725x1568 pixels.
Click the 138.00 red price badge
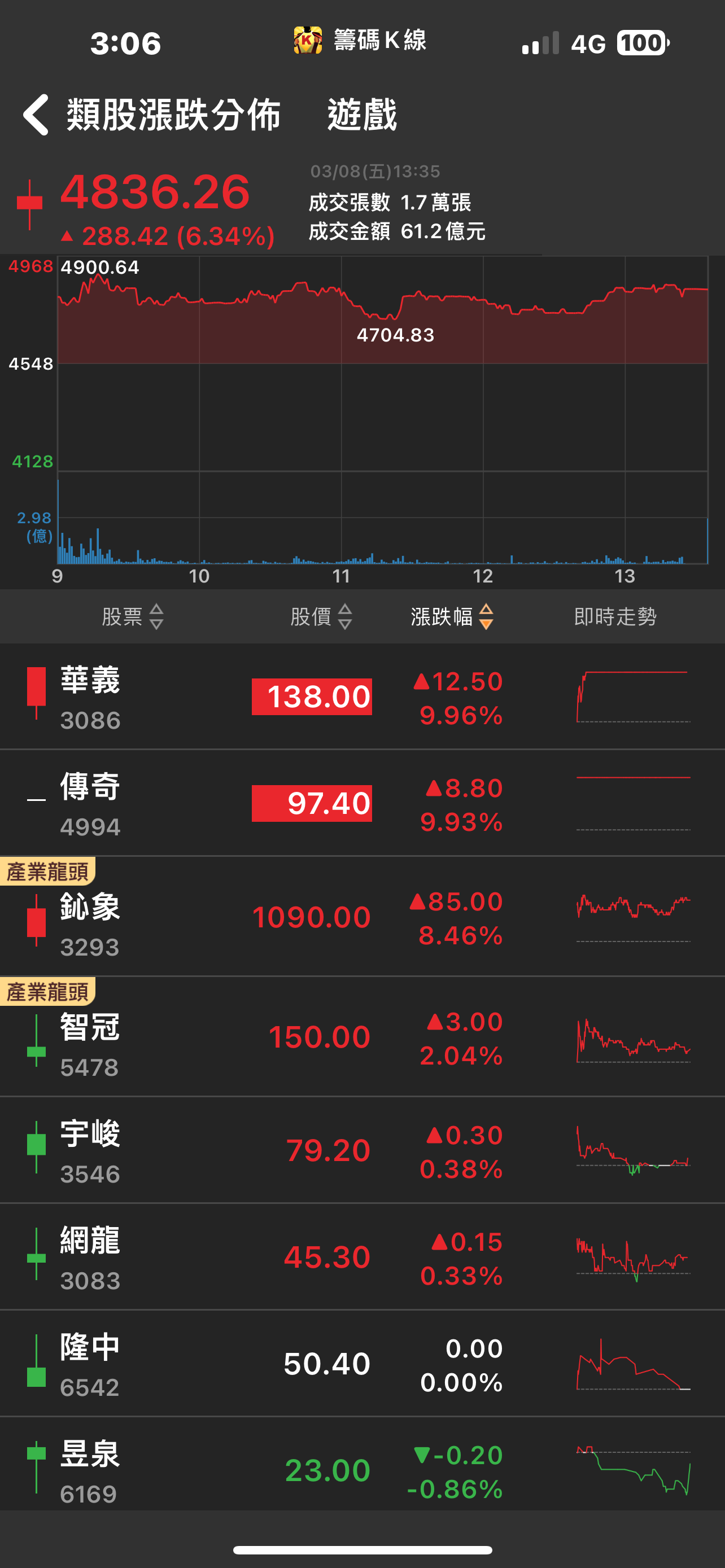pos(312,697)
